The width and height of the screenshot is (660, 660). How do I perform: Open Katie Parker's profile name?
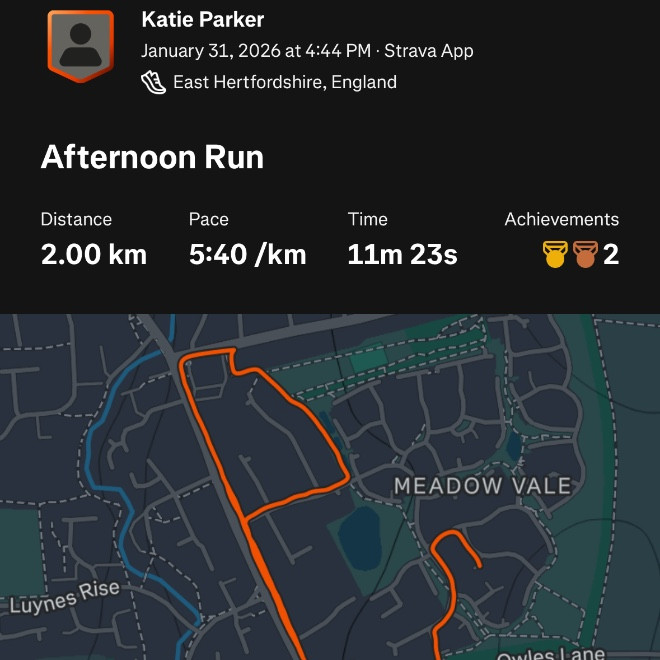point(203,19)
